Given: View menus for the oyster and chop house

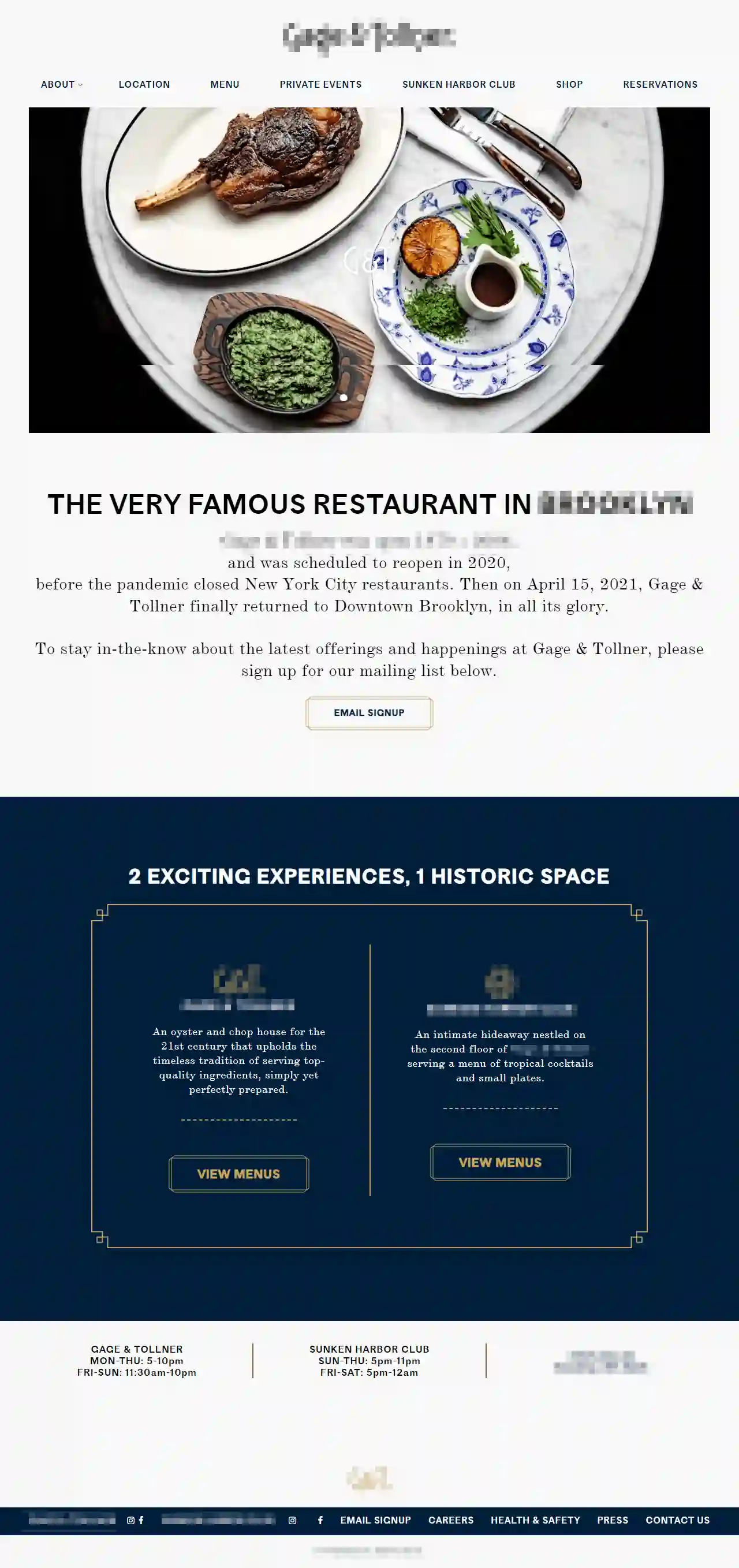Looking at the screenshot, I should coord(238,1174).
